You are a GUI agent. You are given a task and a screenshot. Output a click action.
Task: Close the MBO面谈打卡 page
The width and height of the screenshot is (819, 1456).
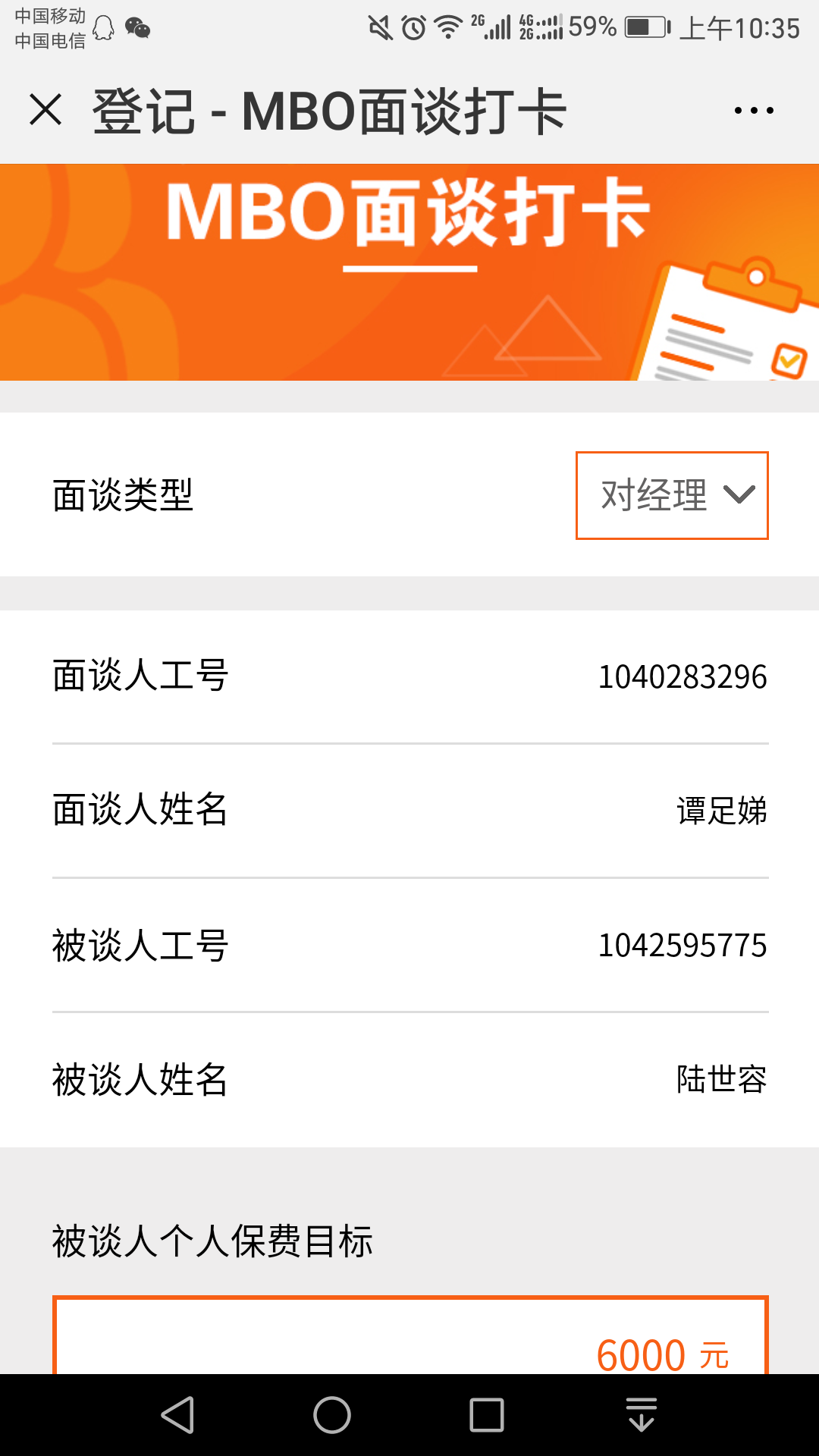45,110
